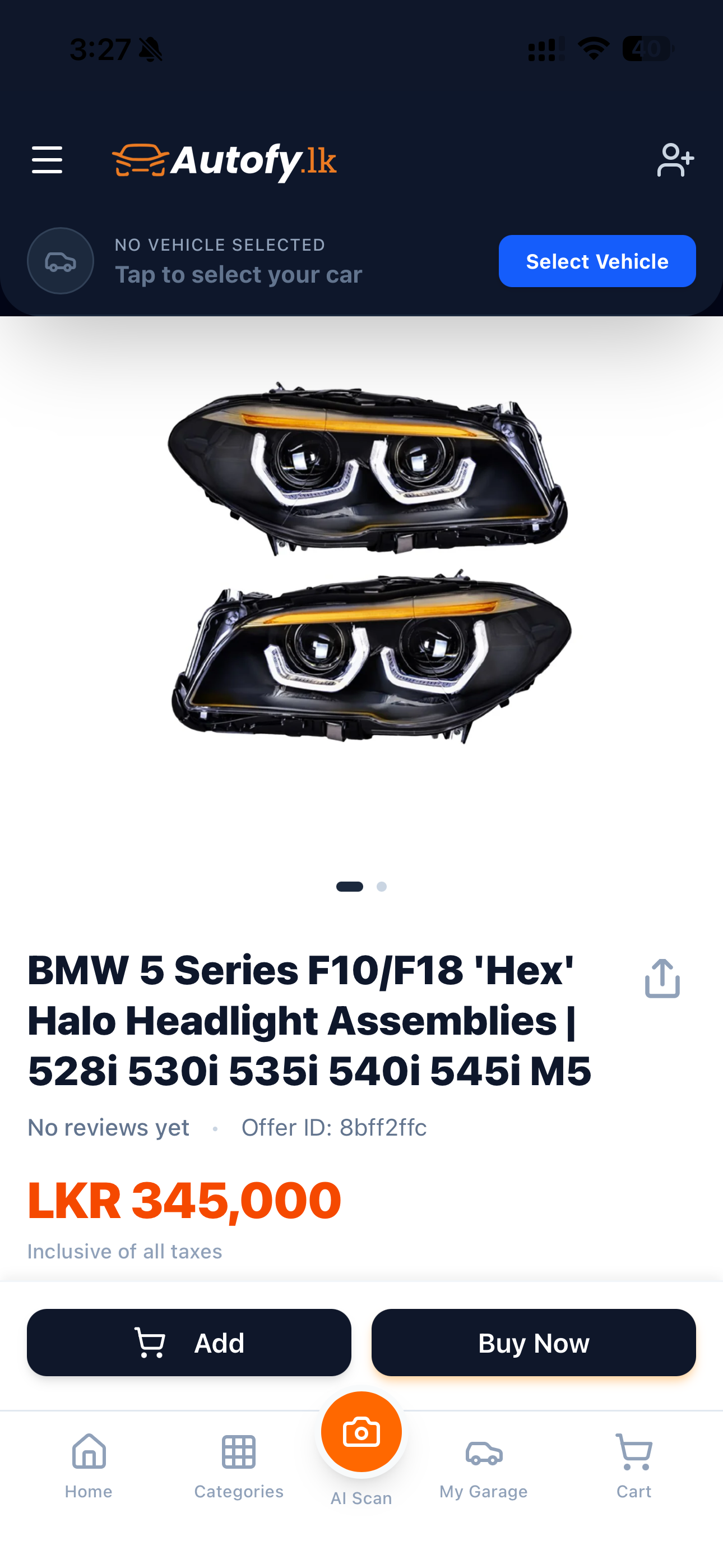Open the sign-up account icon

(x=675, y=160)
